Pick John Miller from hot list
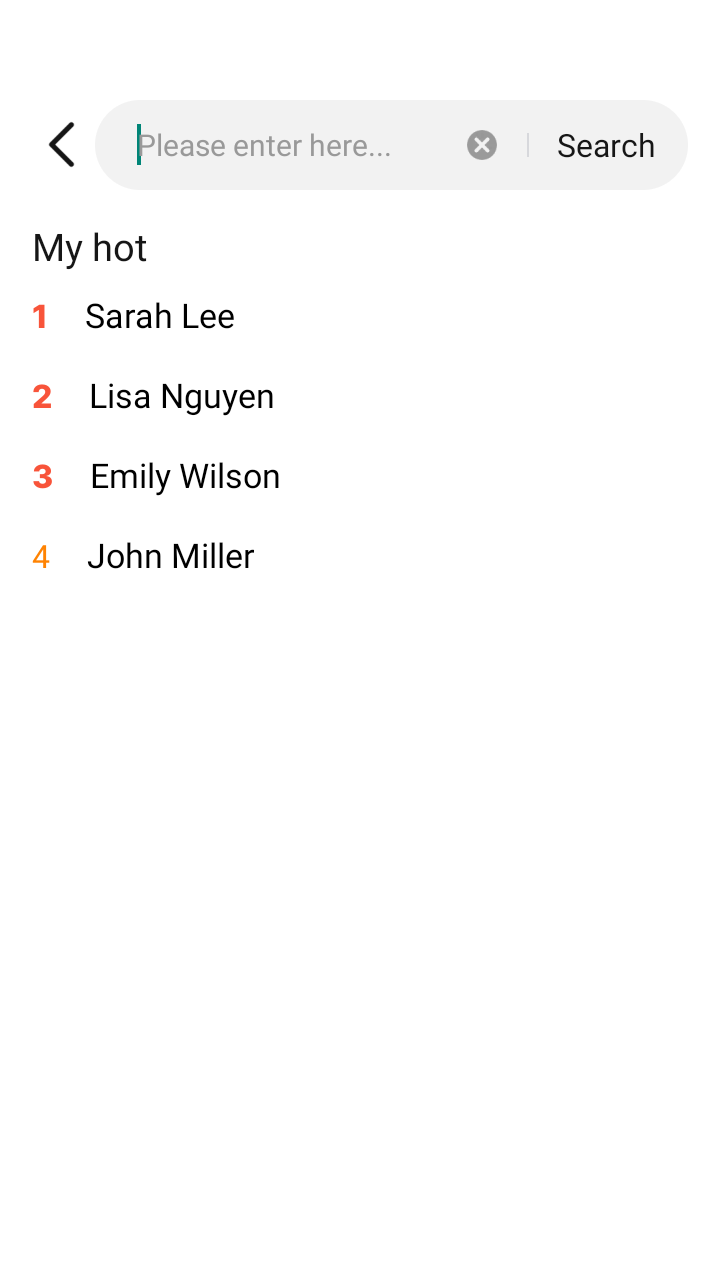 point(171,557)
